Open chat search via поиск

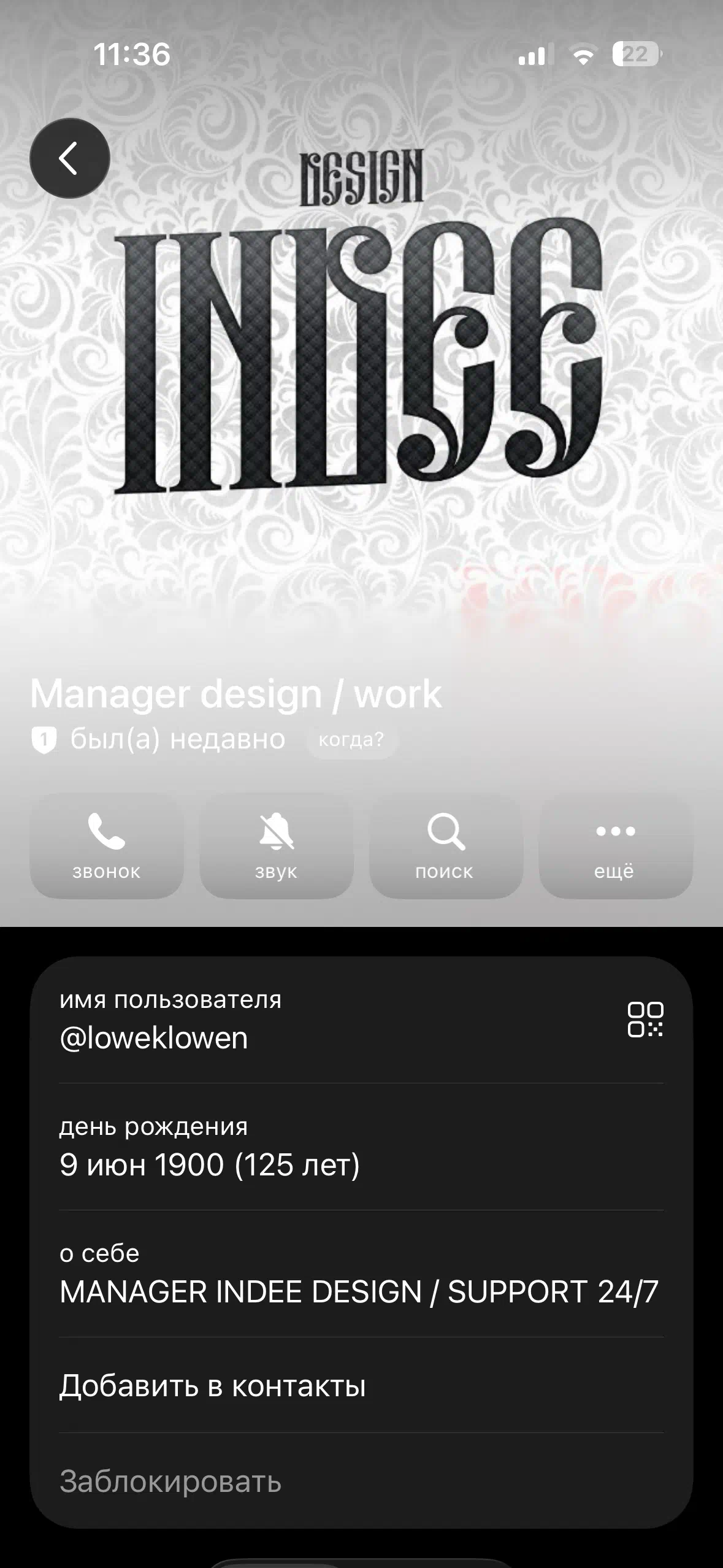tap(445, 846)
